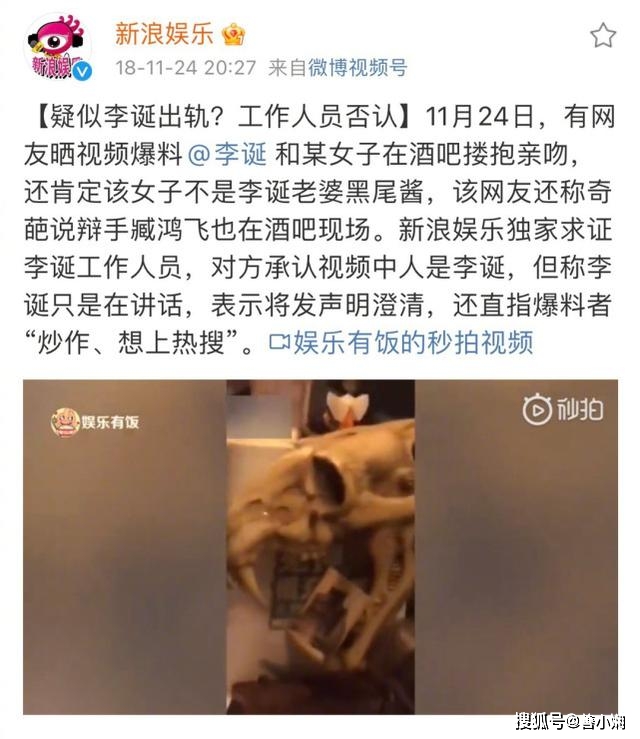Favorite this post with the star icon
640x739 pixels.
click(x=602, y=36)
